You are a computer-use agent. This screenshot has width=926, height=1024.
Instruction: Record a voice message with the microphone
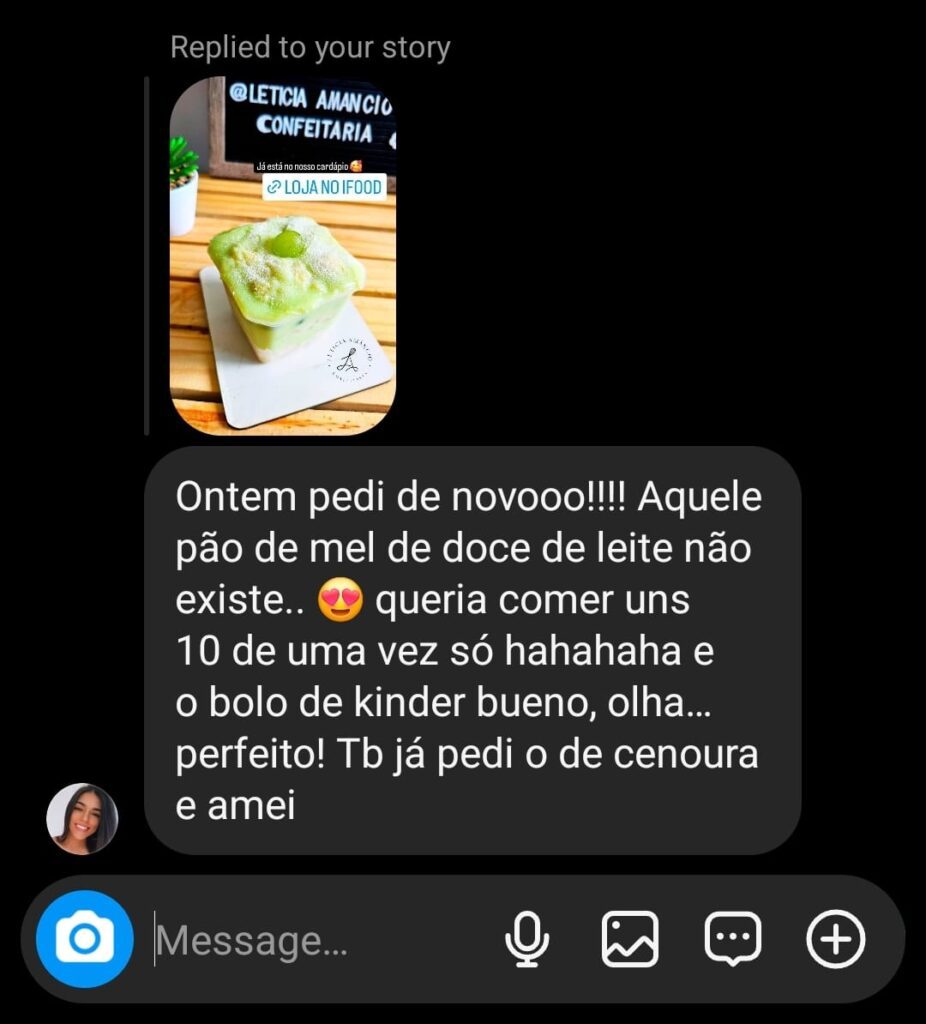[527, 939]
